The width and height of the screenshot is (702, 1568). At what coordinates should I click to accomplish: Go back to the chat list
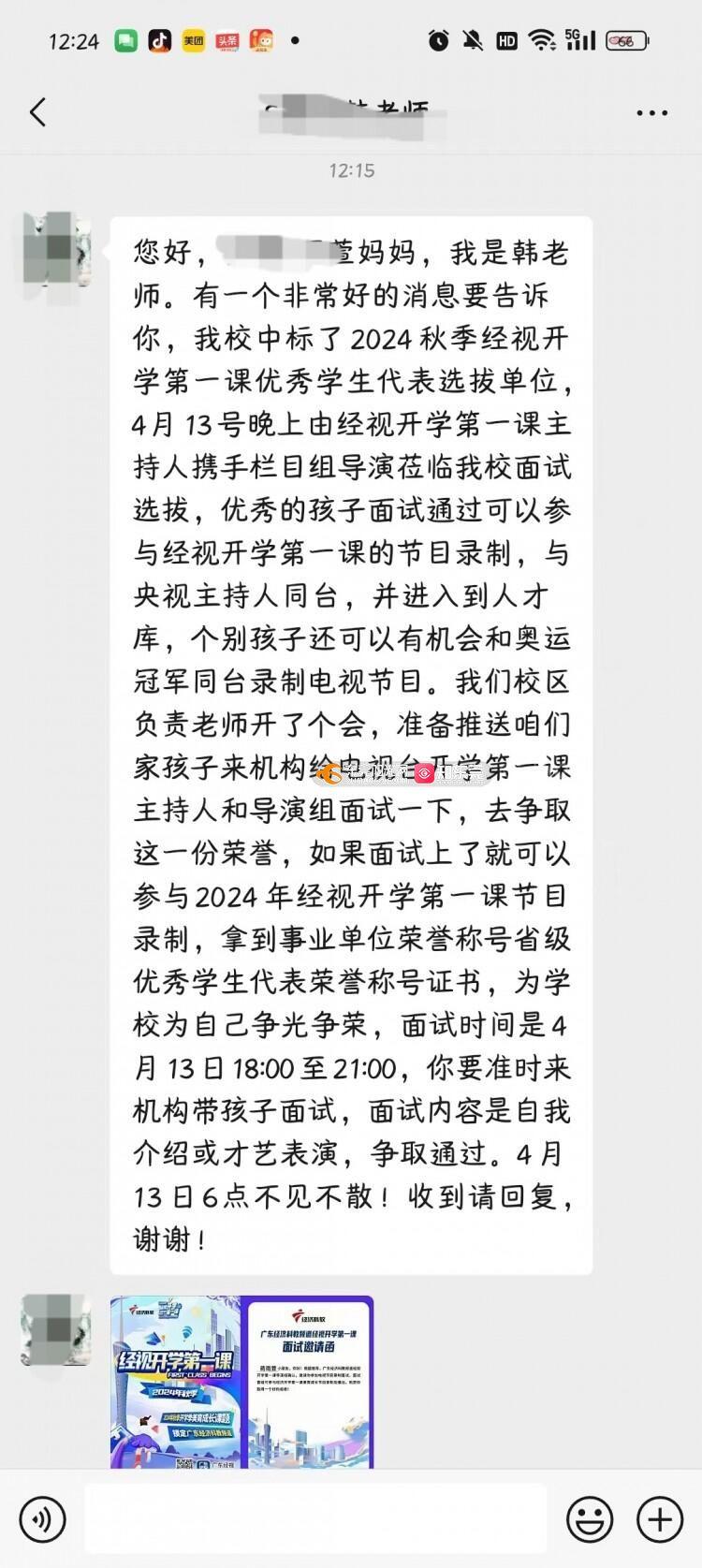point(37,112)
